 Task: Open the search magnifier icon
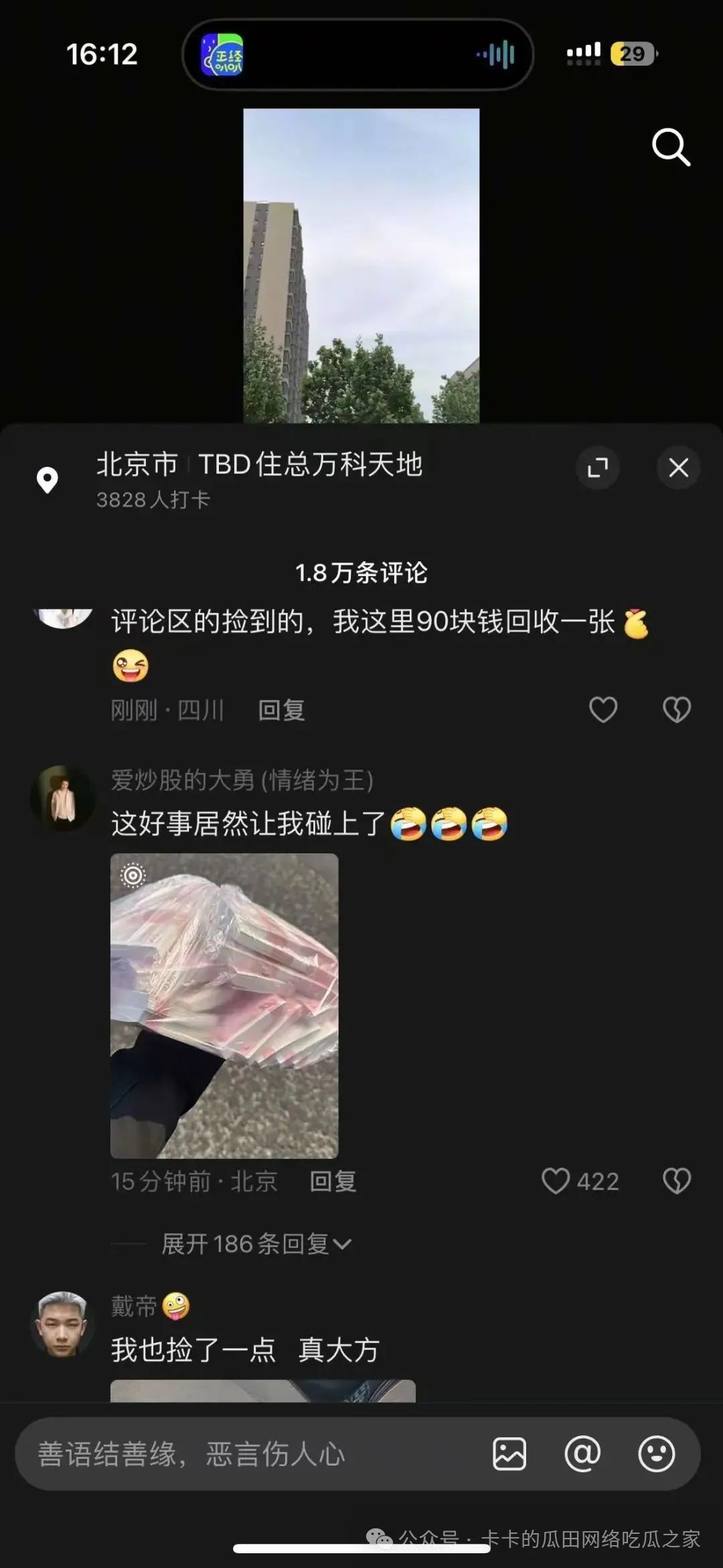pos(671,147)
